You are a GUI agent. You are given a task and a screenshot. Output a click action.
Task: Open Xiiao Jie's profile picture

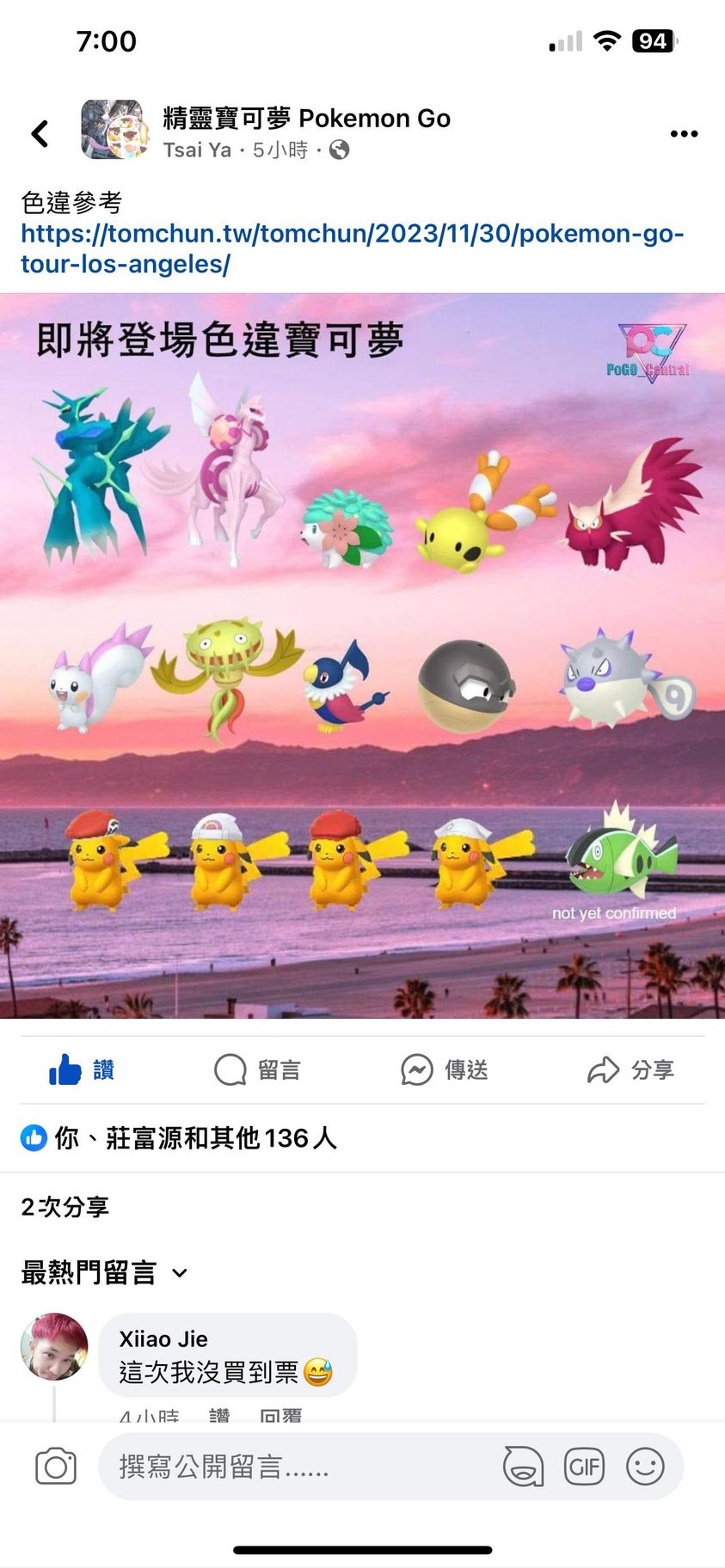click(x=54, y=1346)
